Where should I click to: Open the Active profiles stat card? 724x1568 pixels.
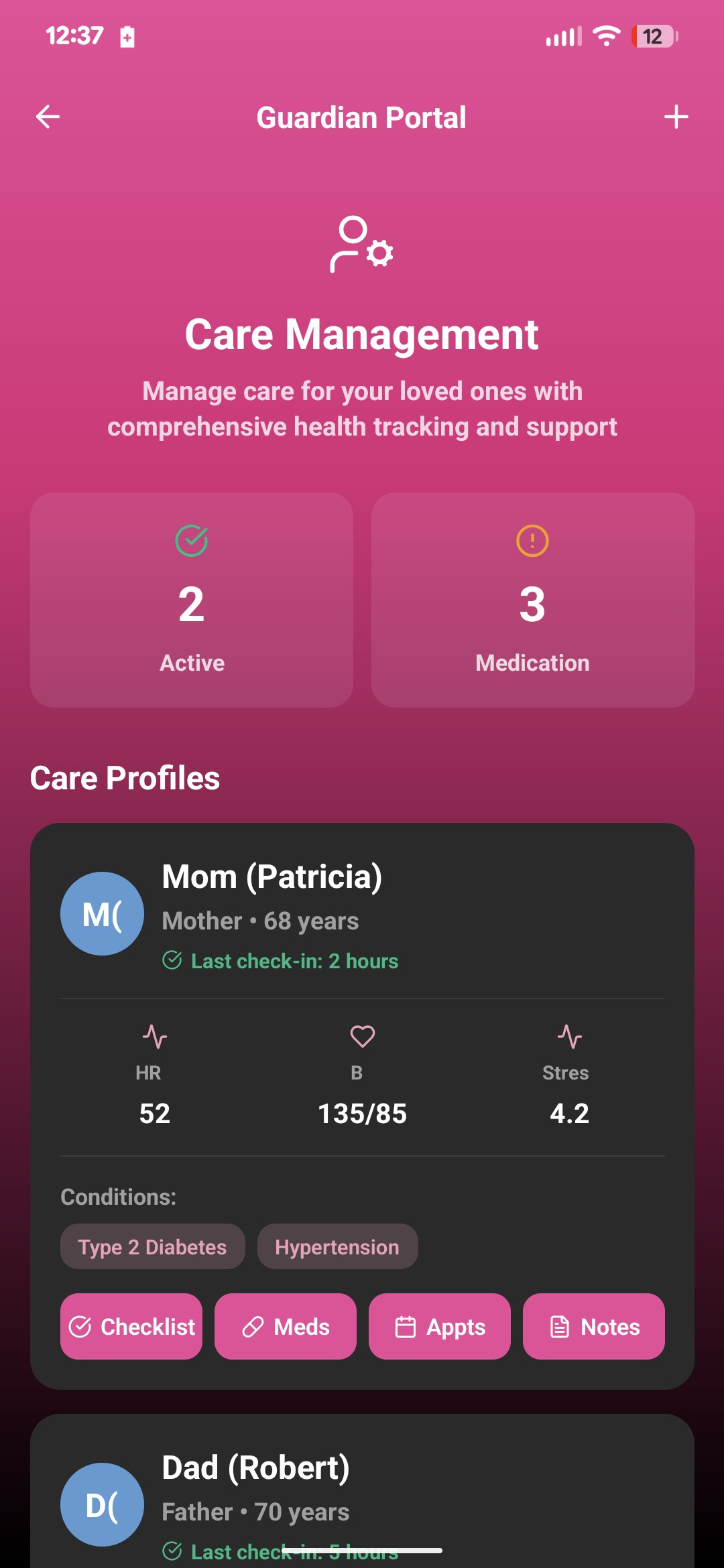point(192,600)
